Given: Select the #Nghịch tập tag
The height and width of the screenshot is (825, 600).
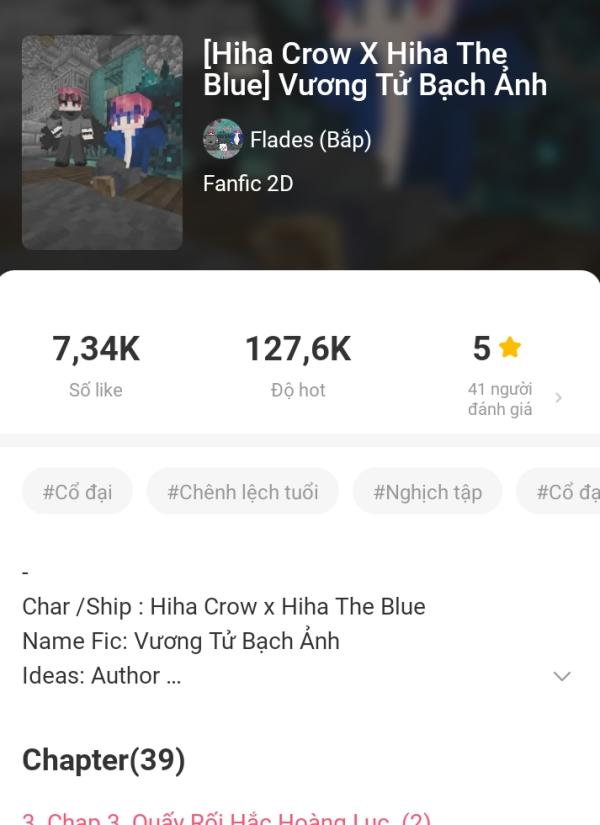Looking at the screenshot, I should click(427, 491).
